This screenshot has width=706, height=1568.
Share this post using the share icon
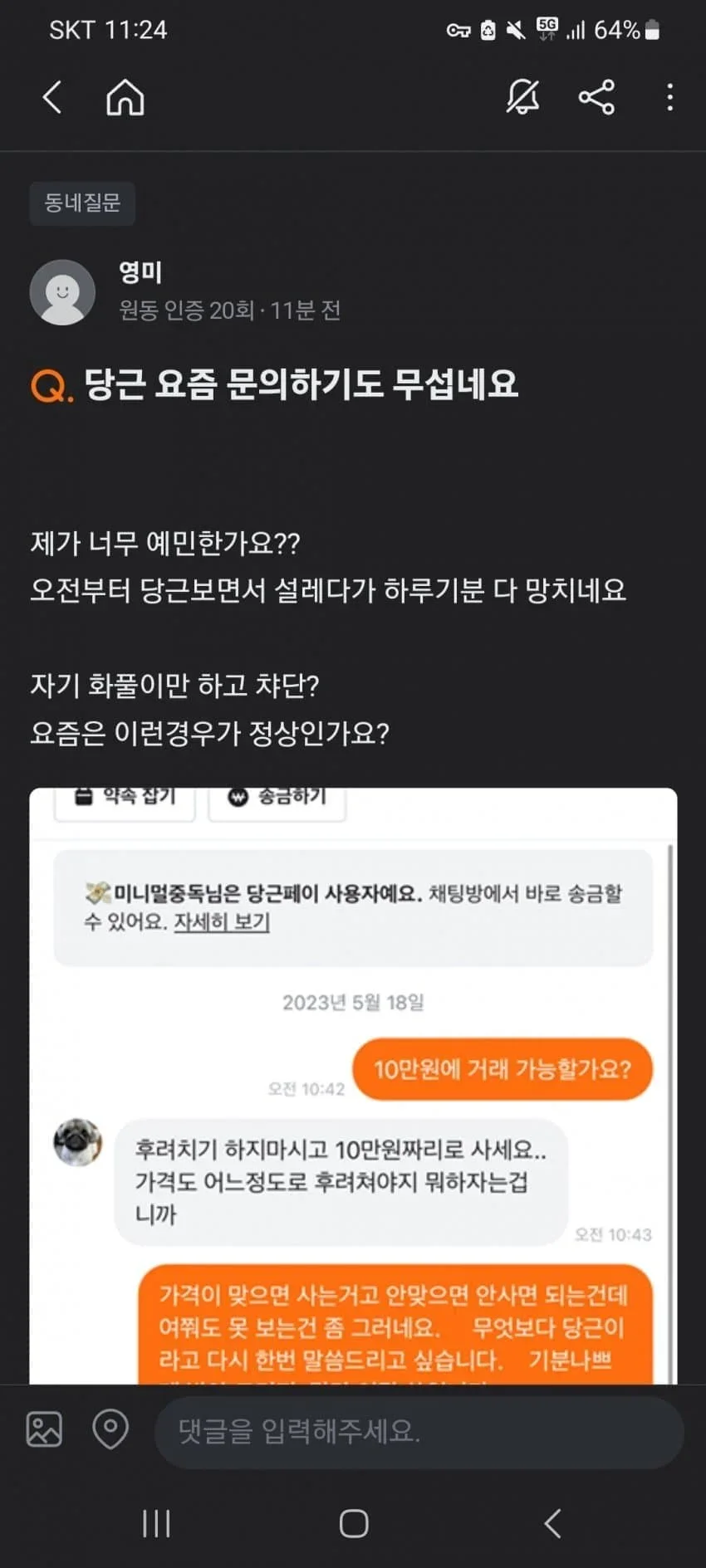click(596, 96)
